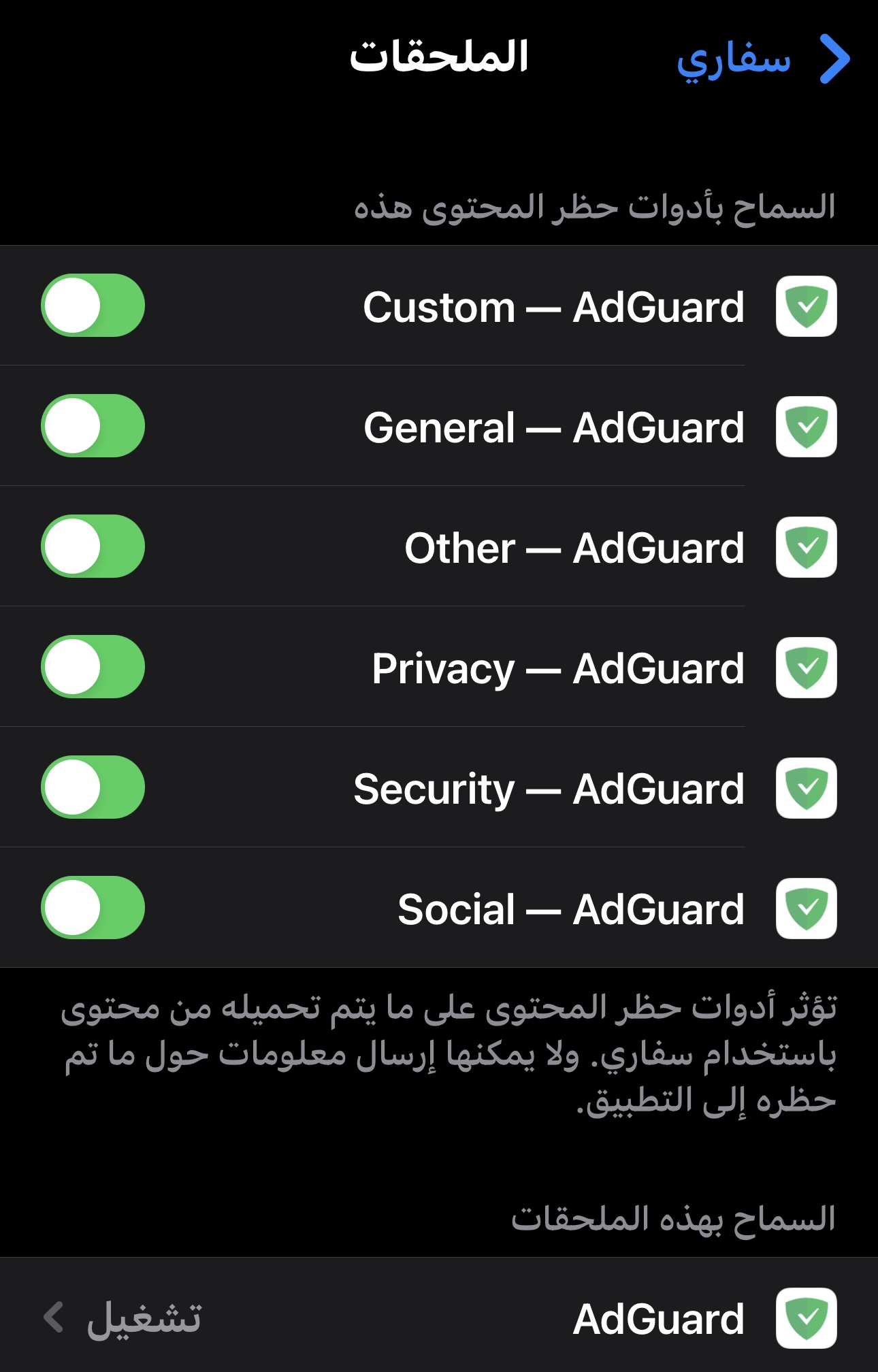Viewport: 878px width, 1372px height.
Task: Turn off Social — AdGuard
Action: point(93,908)
